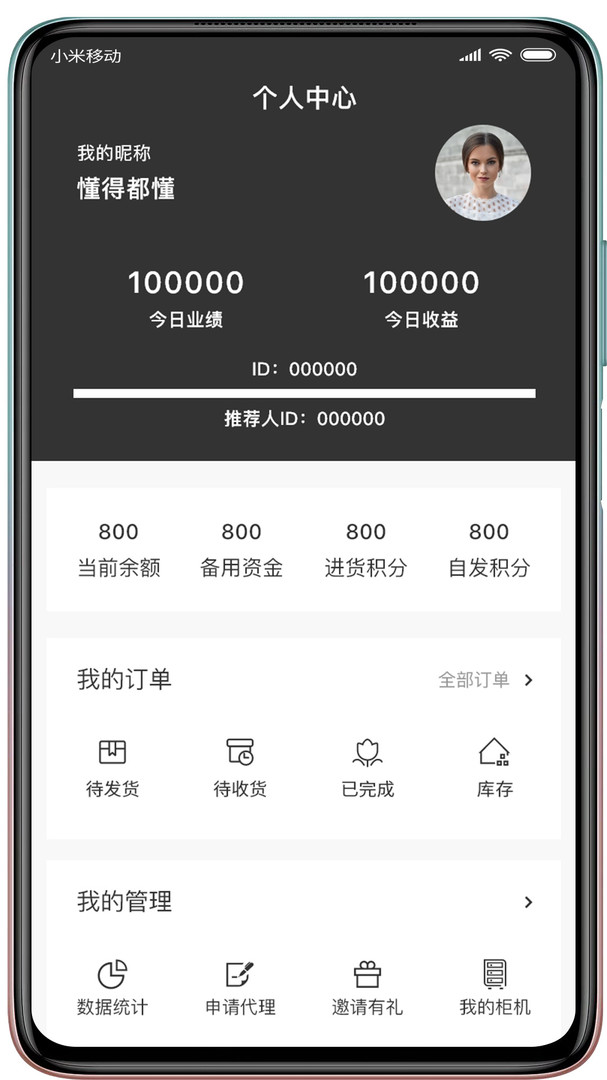Screen dimensions: 607x1080
Task: View 待收货 orders
Action: [x=240, y=768]
